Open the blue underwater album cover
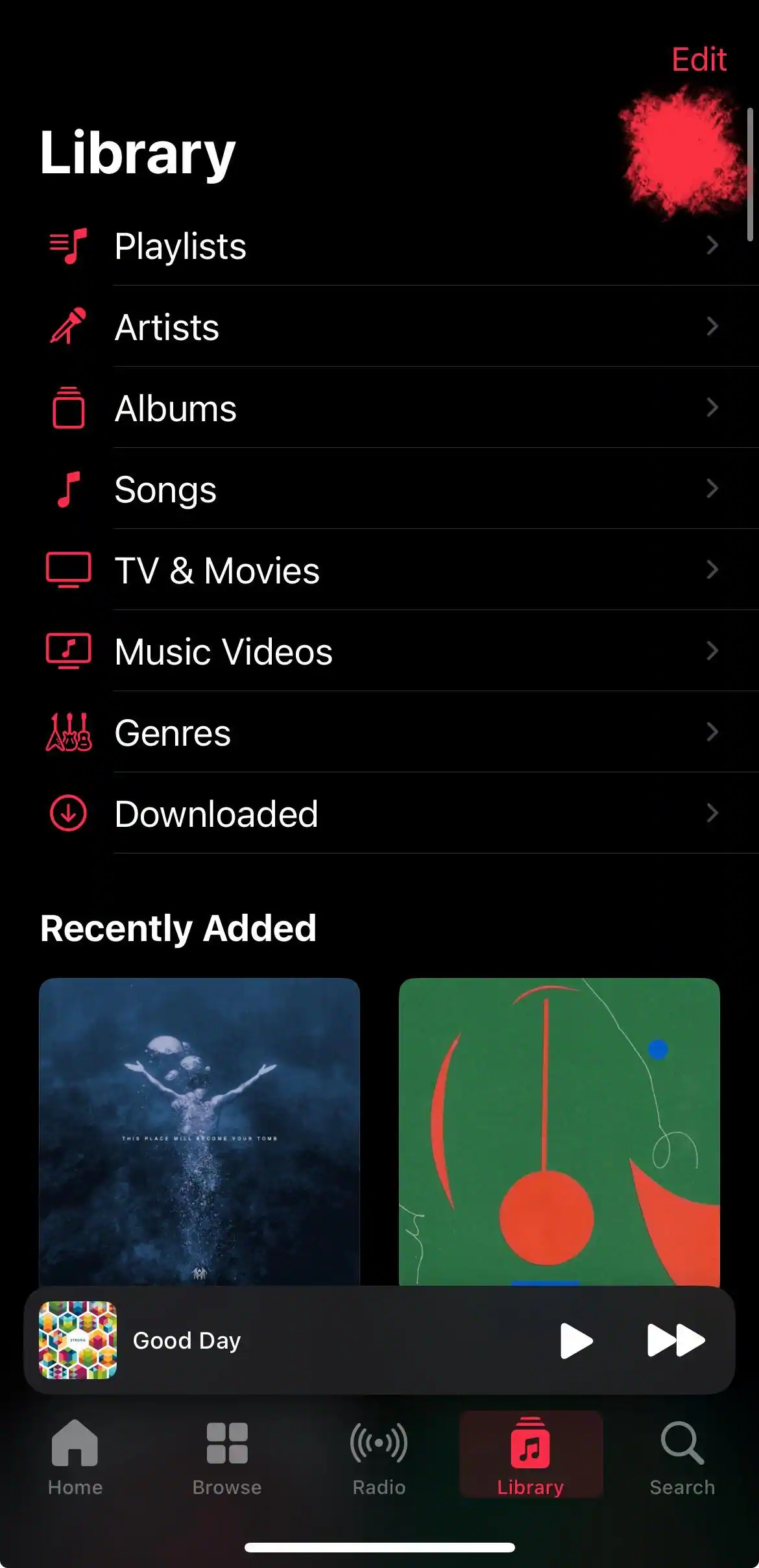 point(199,1131)
